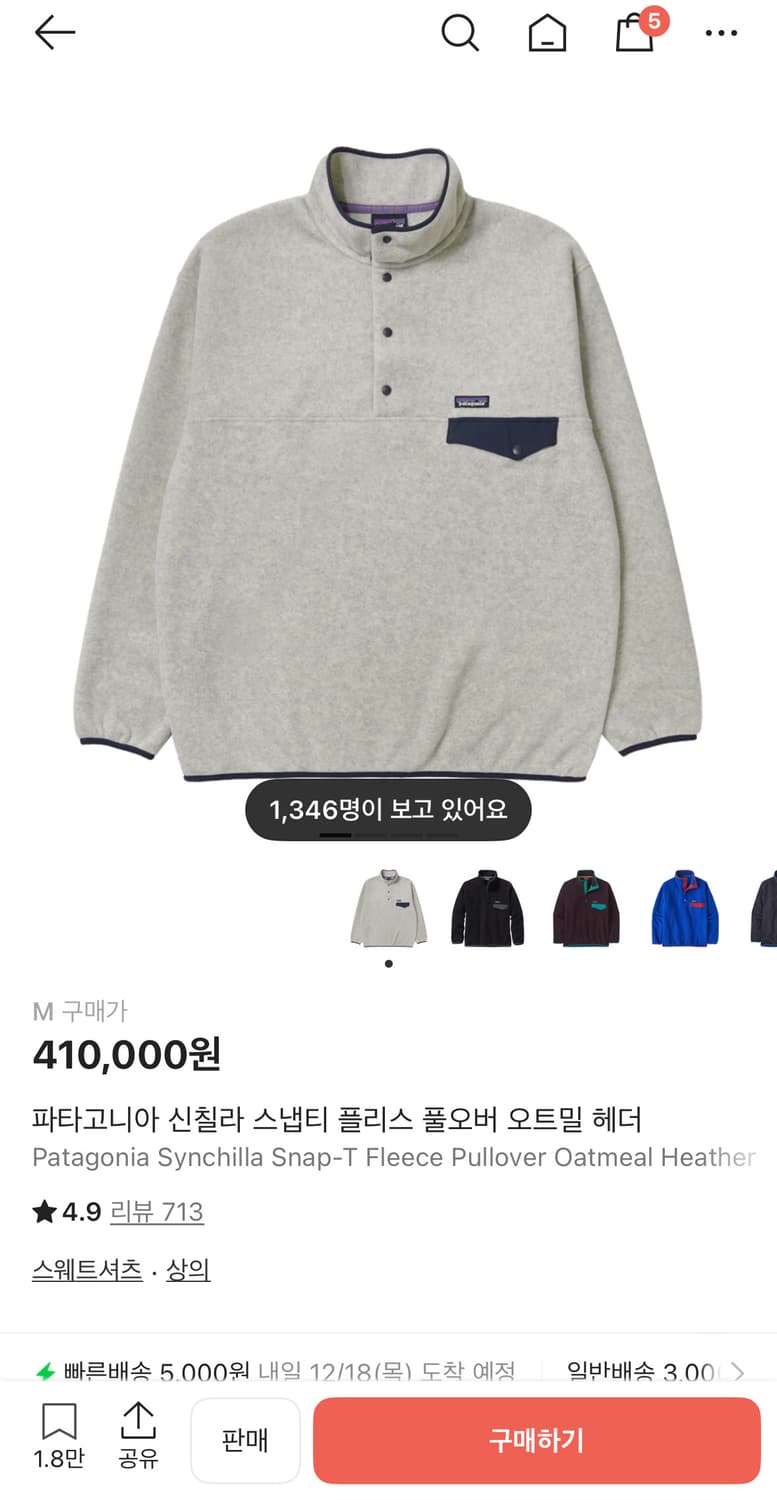Open the search icon
The width and height of the screenshot is (777, 1500).
click(x=461, y=32)
